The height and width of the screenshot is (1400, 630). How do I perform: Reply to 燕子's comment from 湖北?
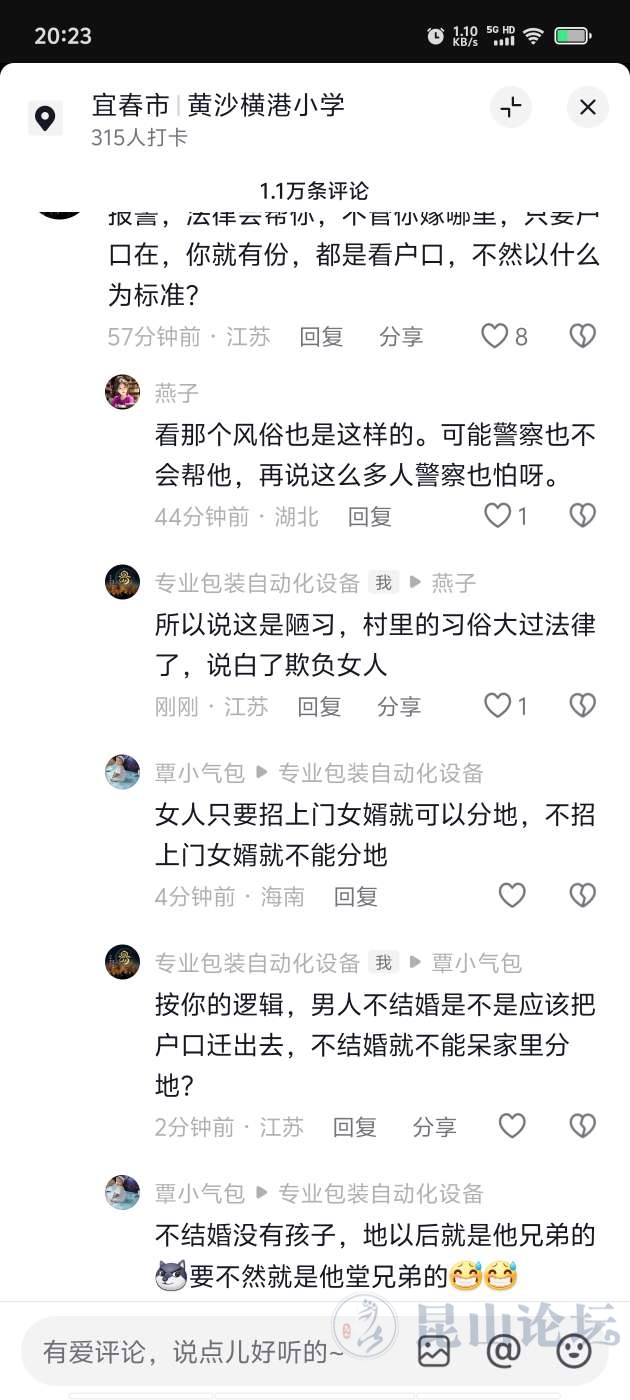pos(369,517)
